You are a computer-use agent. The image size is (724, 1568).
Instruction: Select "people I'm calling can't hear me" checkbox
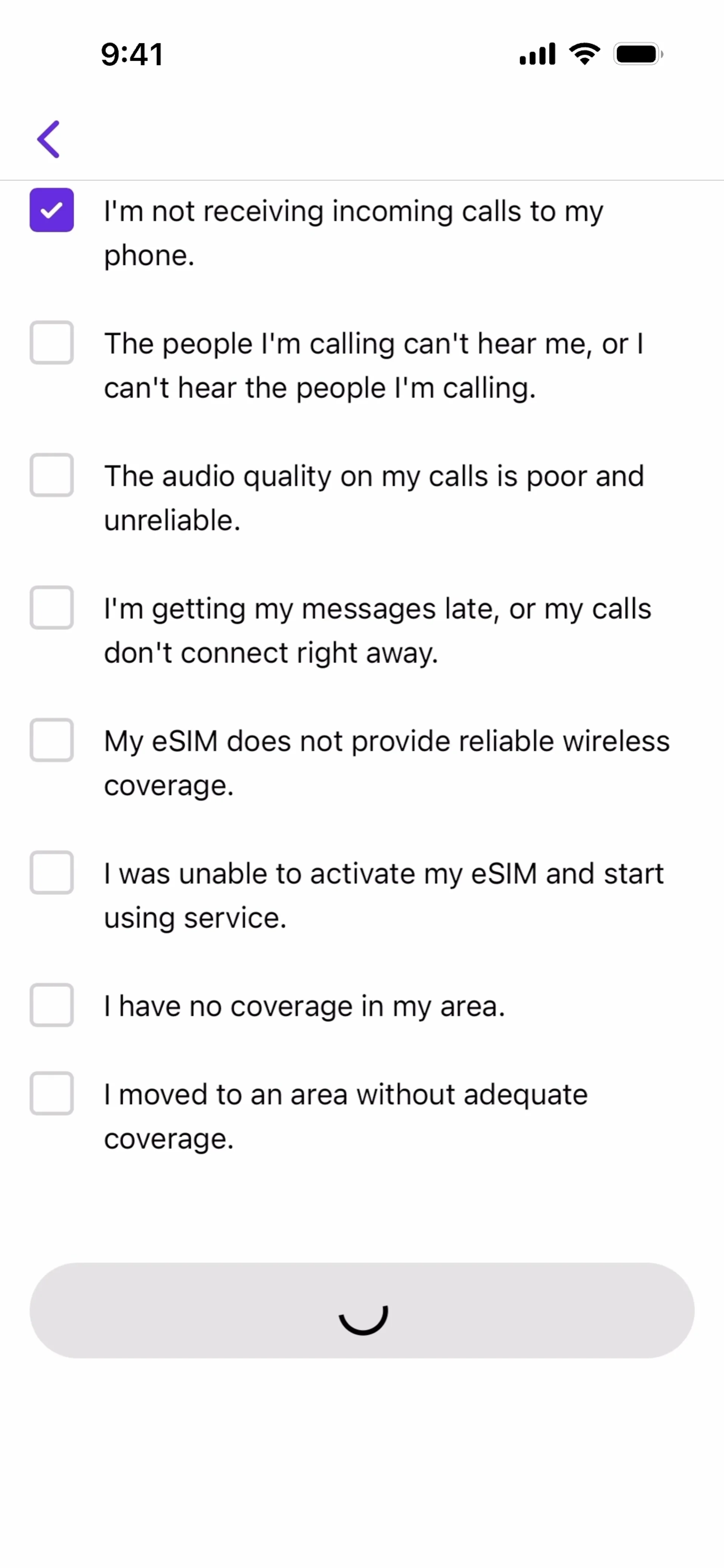[52, 343]
